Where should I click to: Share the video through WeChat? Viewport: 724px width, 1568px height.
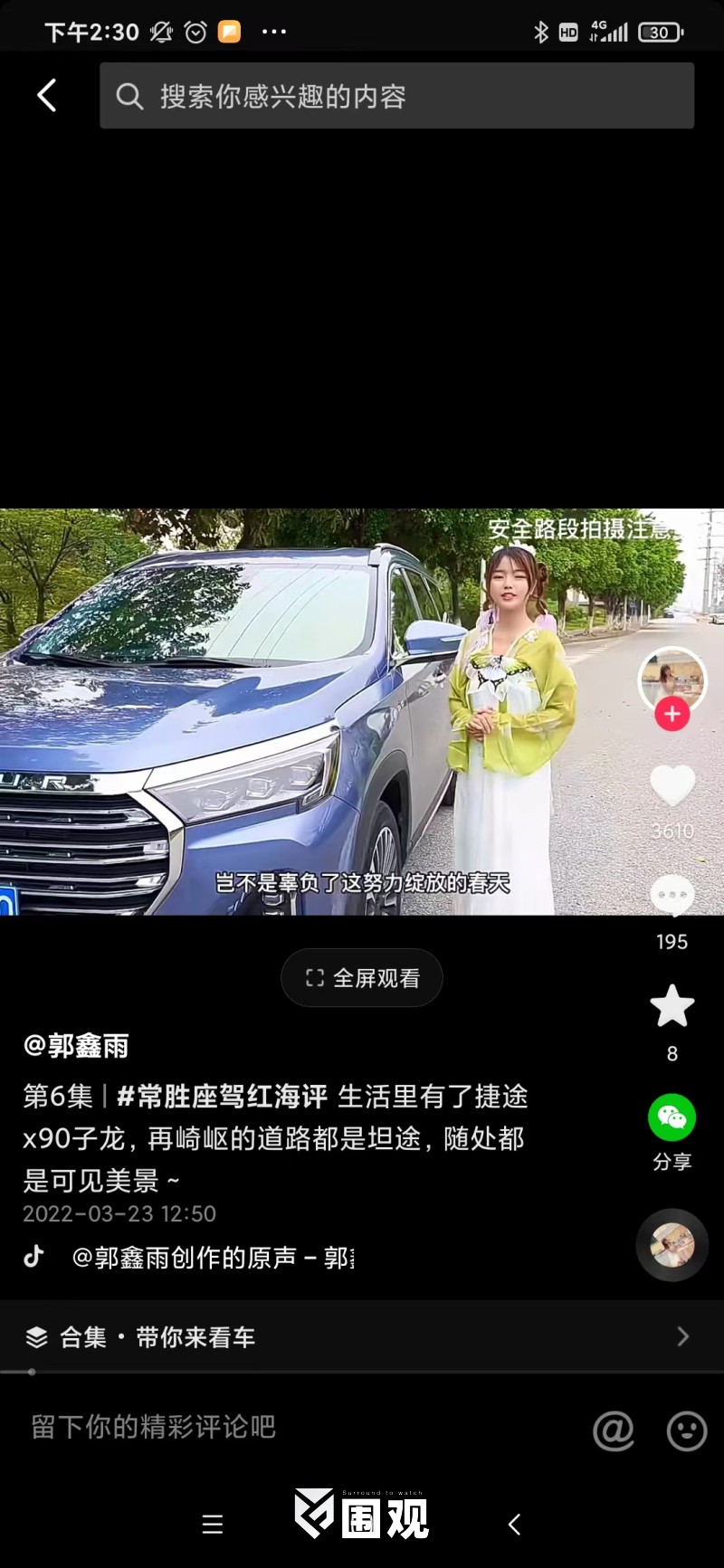coord(672,1117)
